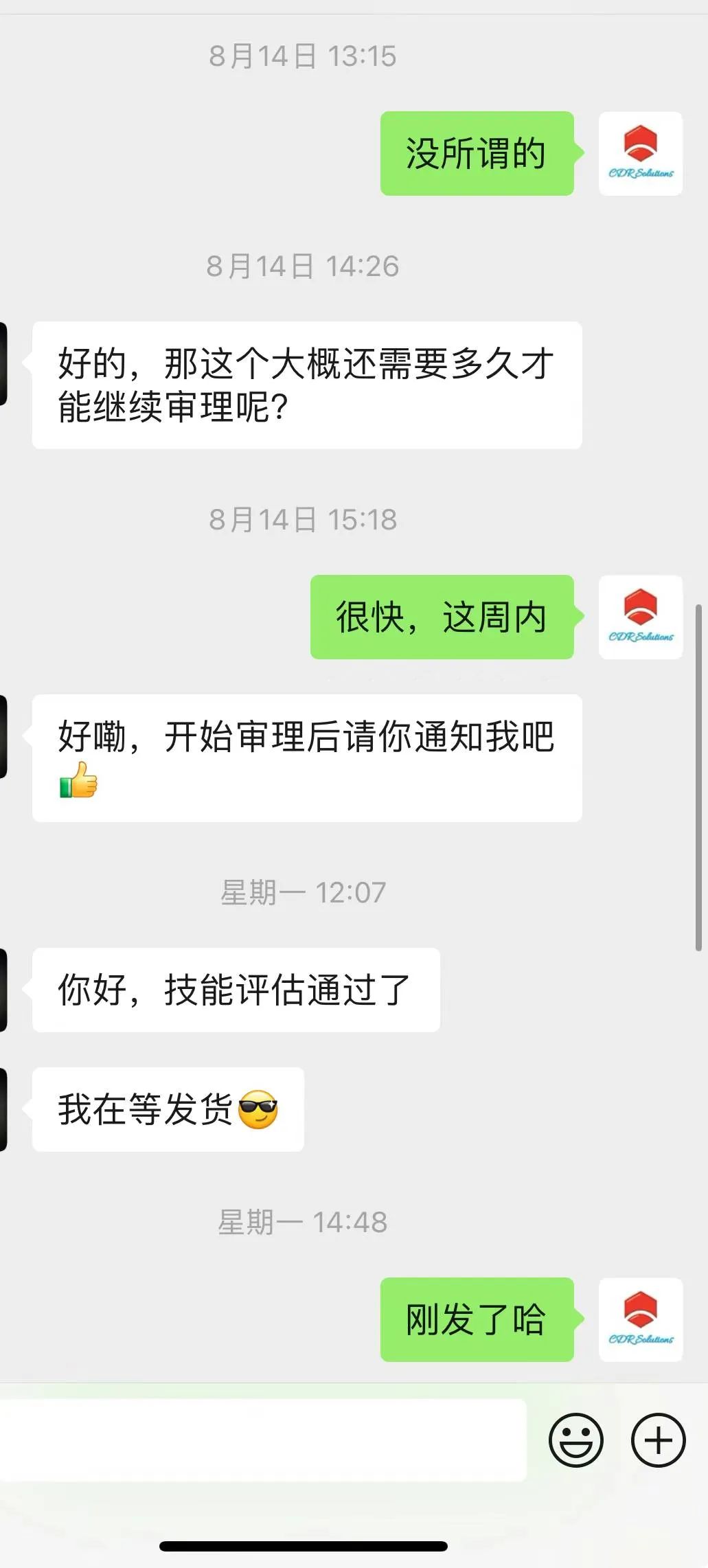Tap CDR Solutions avatar beside 没所谓的
Image resolution: width=708 pixels, height=1568 pixels.
(640, 154)
